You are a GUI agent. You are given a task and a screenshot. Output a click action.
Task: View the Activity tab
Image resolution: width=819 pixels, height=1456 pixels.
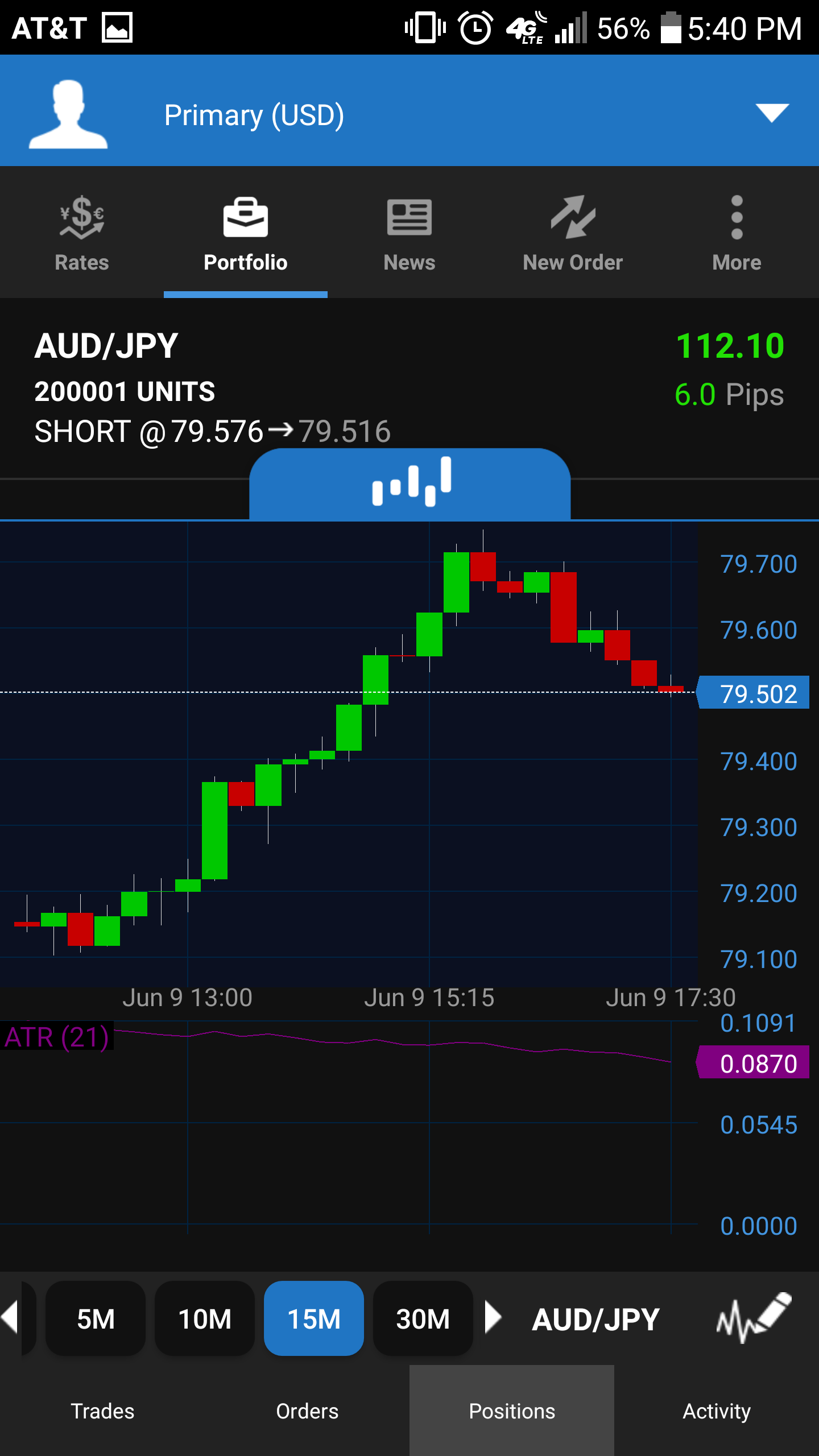[x=717, y=1411]
